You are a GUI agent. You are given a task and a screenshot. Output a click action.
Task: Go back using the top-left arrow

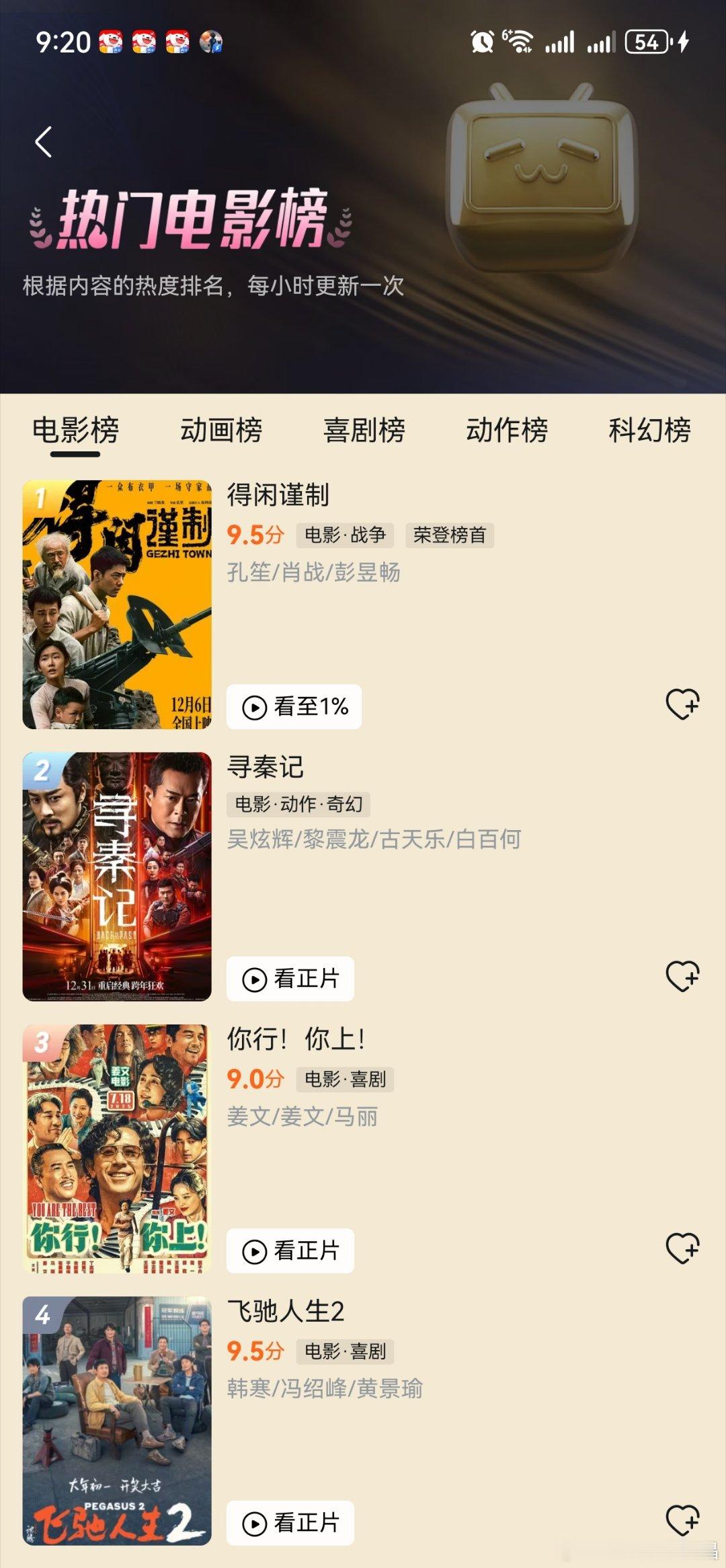[x=44, y=142]
